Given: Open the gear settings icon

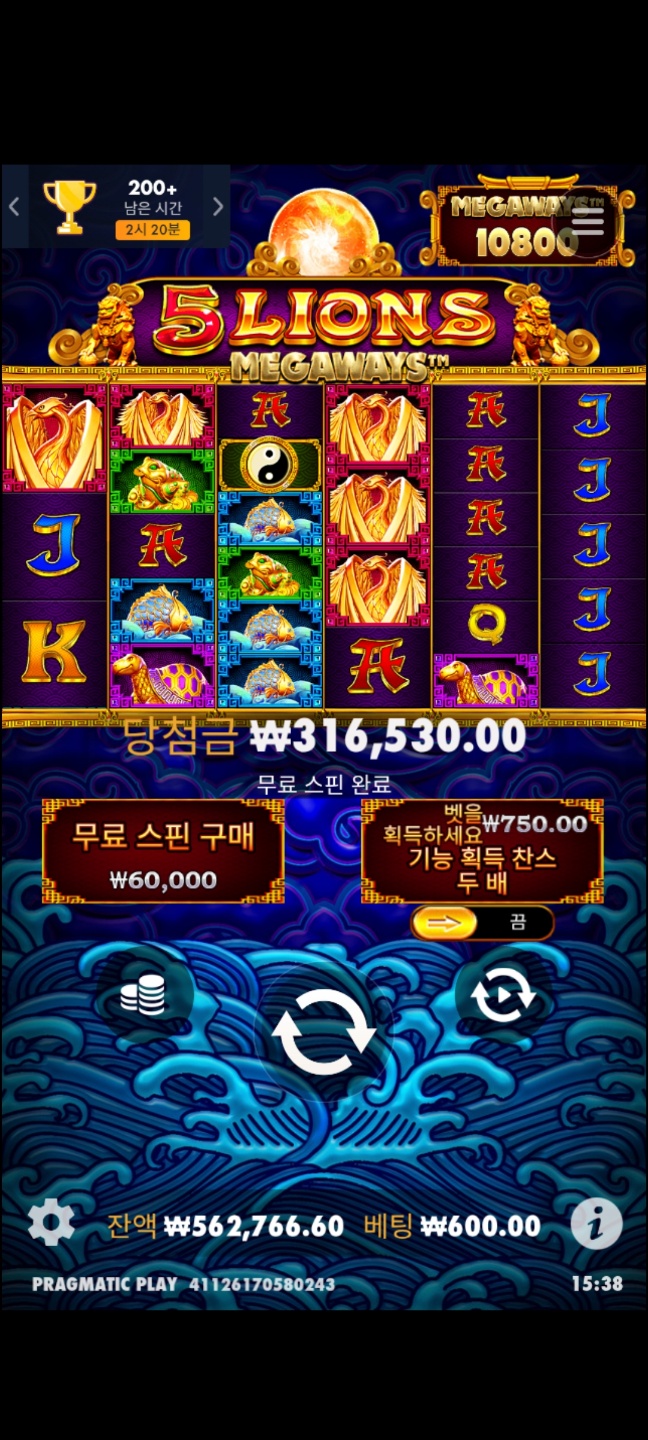Looking at the screenshot, I should 51,1223.
